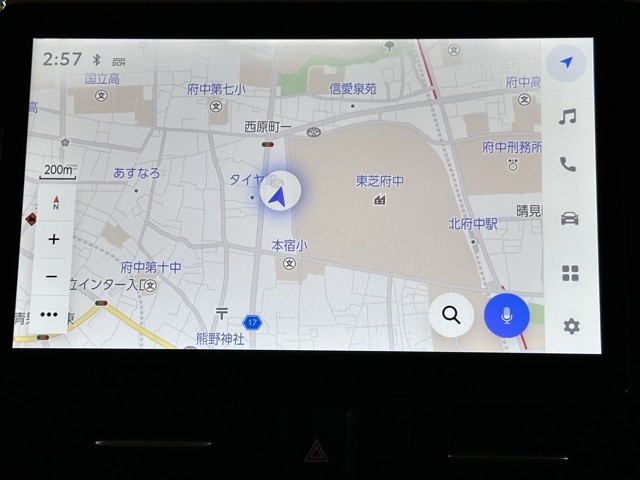
Task: Switch to the music tab
Action: (x=567, y=117)
